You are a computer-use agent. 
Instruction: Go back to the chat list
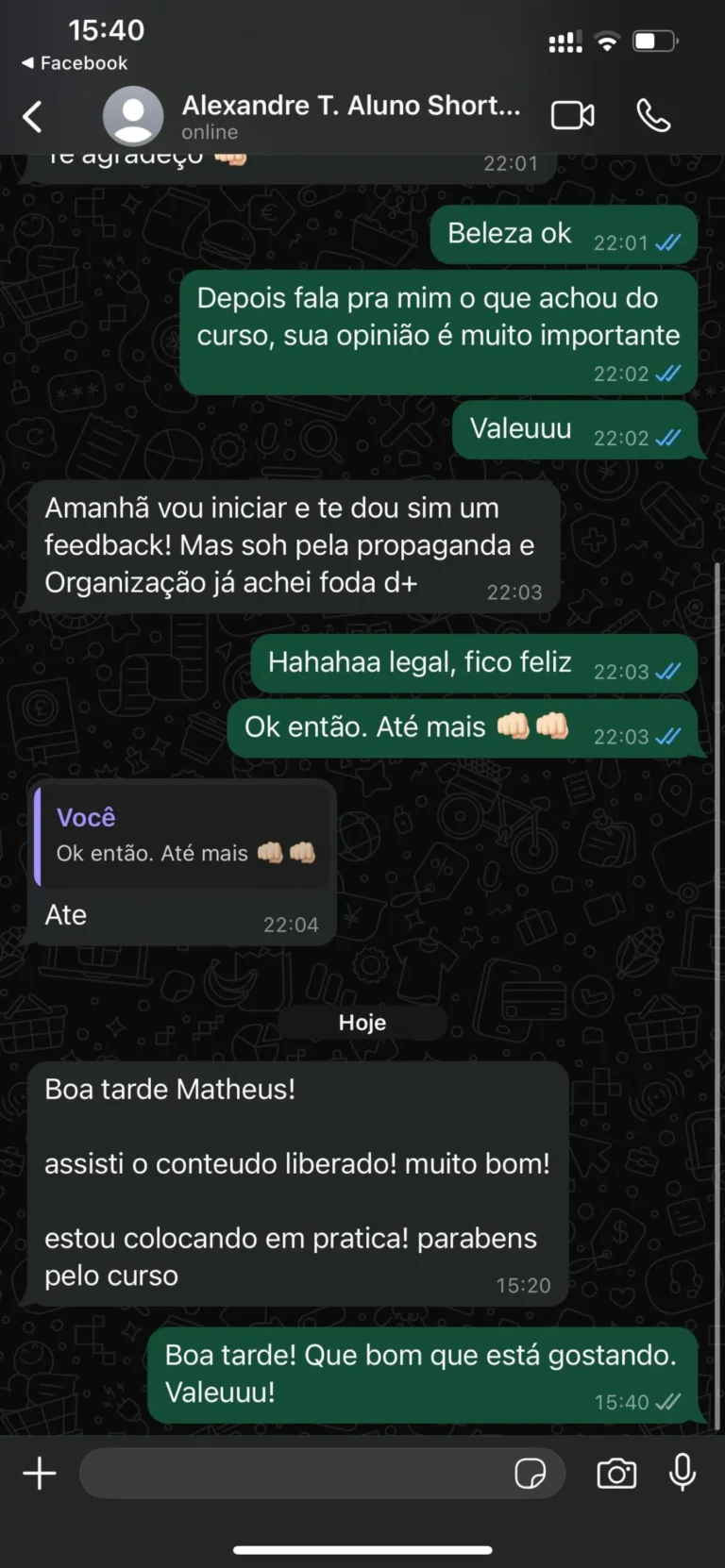33,117
